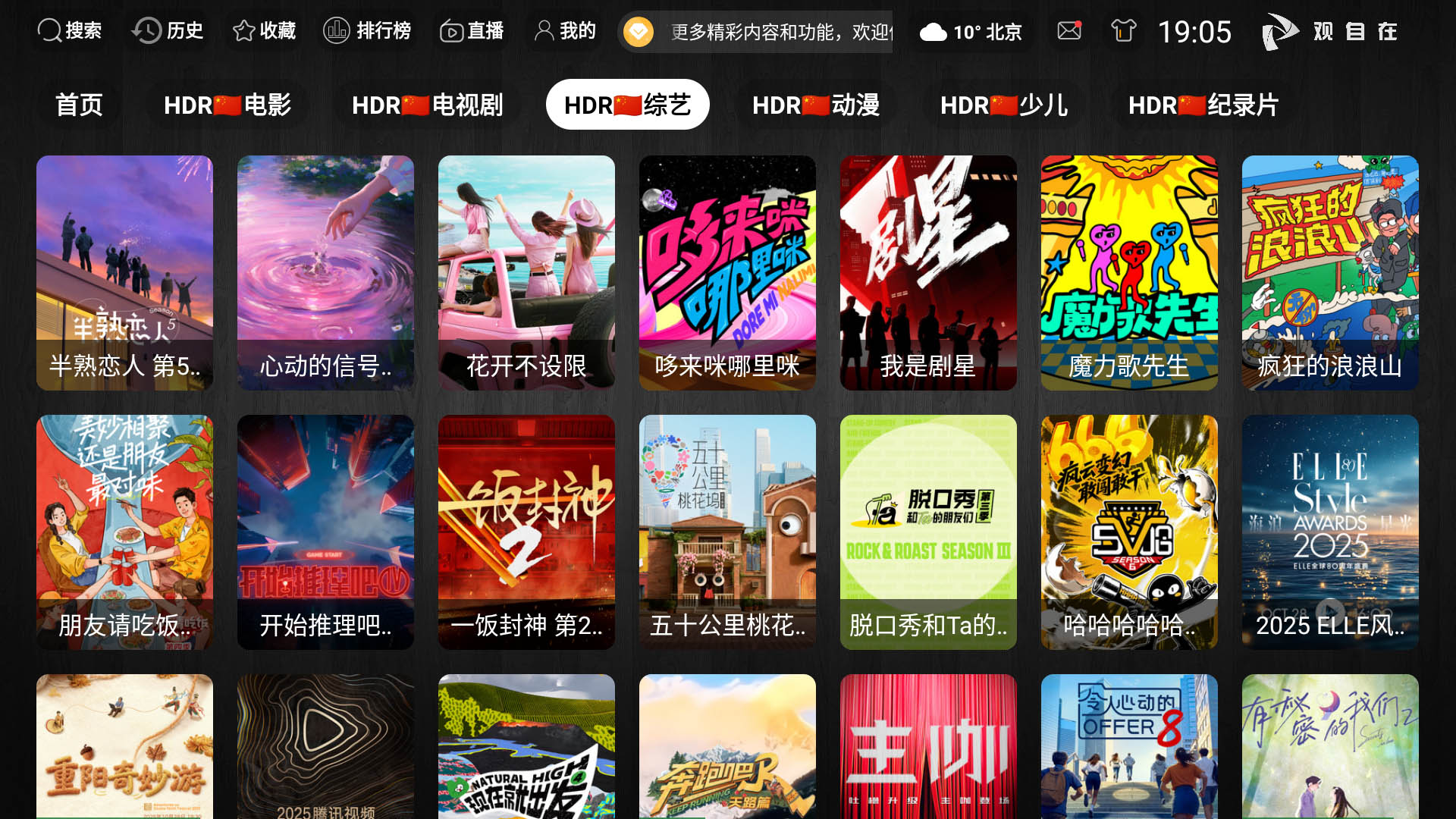
Task: Open the shirt theme icon
Action: (x=1123, y=31)
